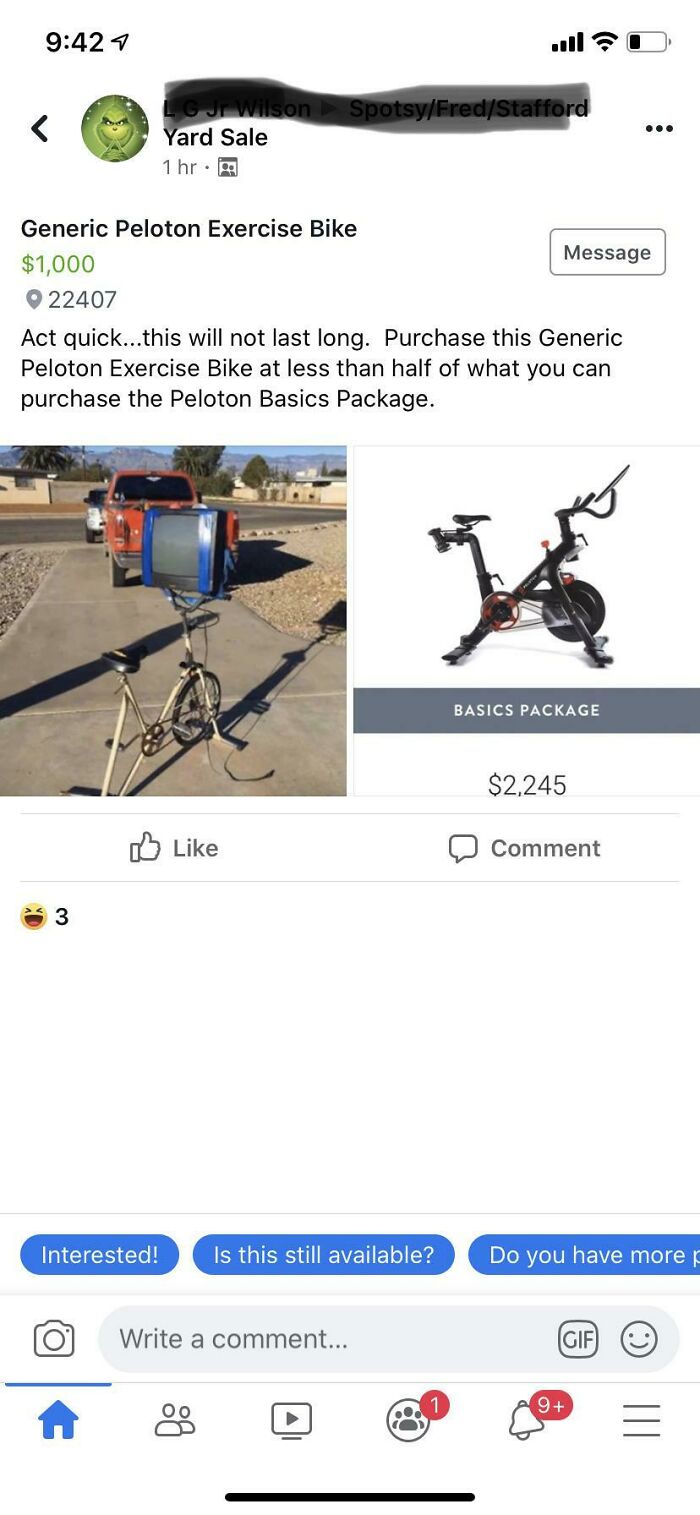Focus the "Write a comment..." field

pos(320,1339)
